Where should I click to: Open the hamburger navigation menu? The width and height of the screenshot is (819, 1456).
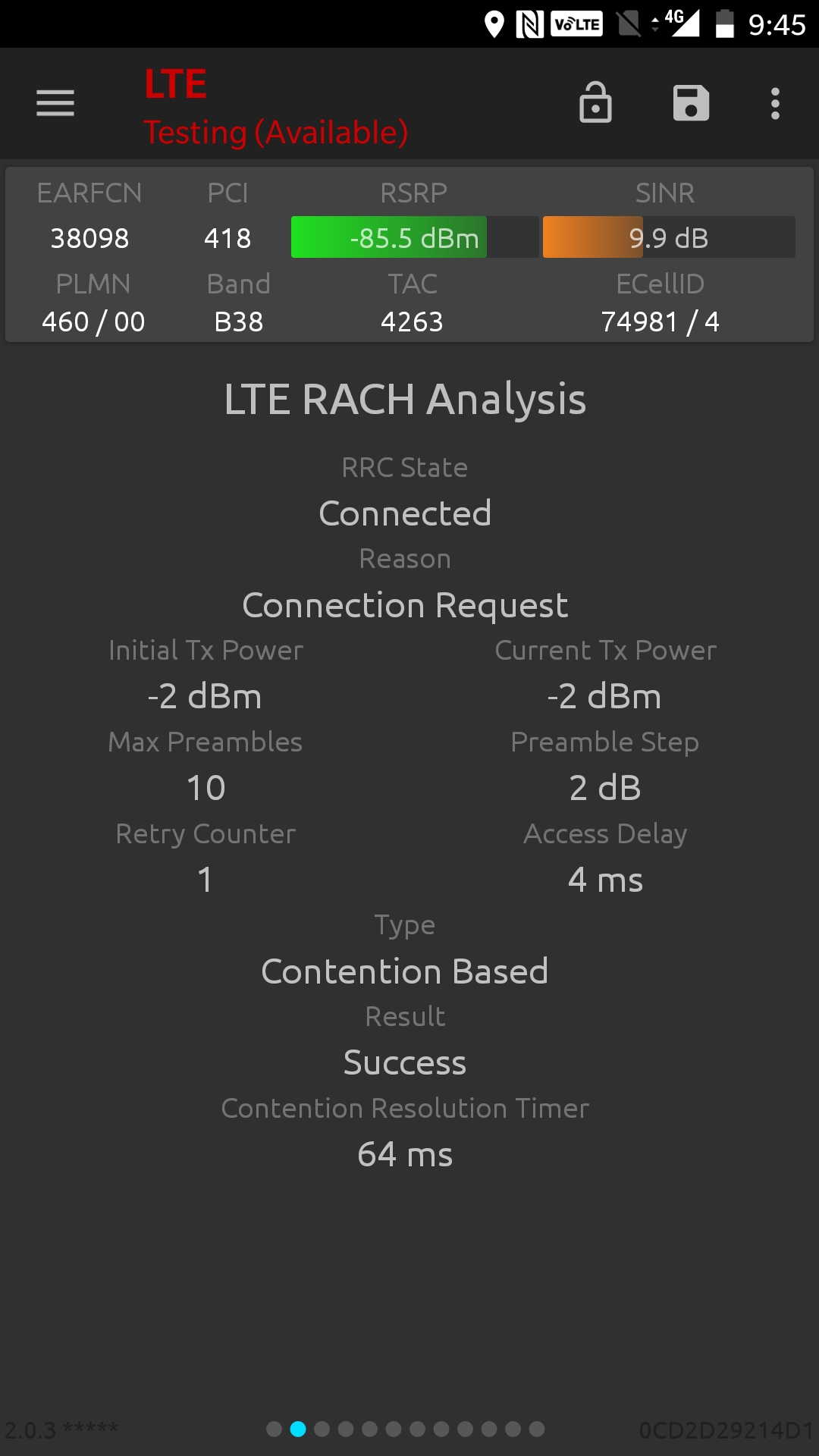[x=55, y=103]
